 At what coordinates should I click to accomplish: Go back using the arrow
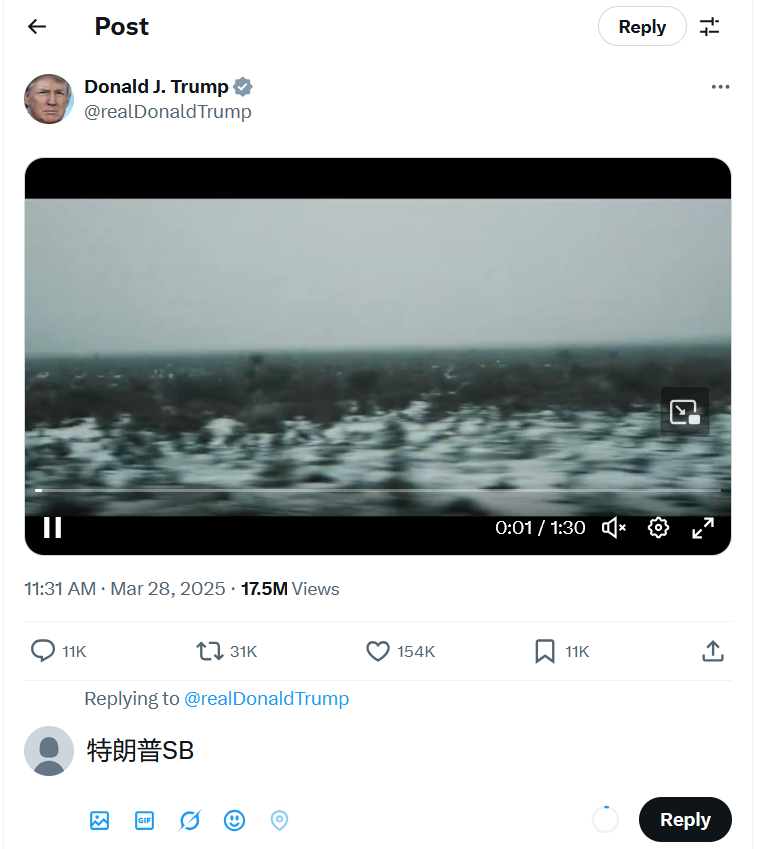coord(37,27)
